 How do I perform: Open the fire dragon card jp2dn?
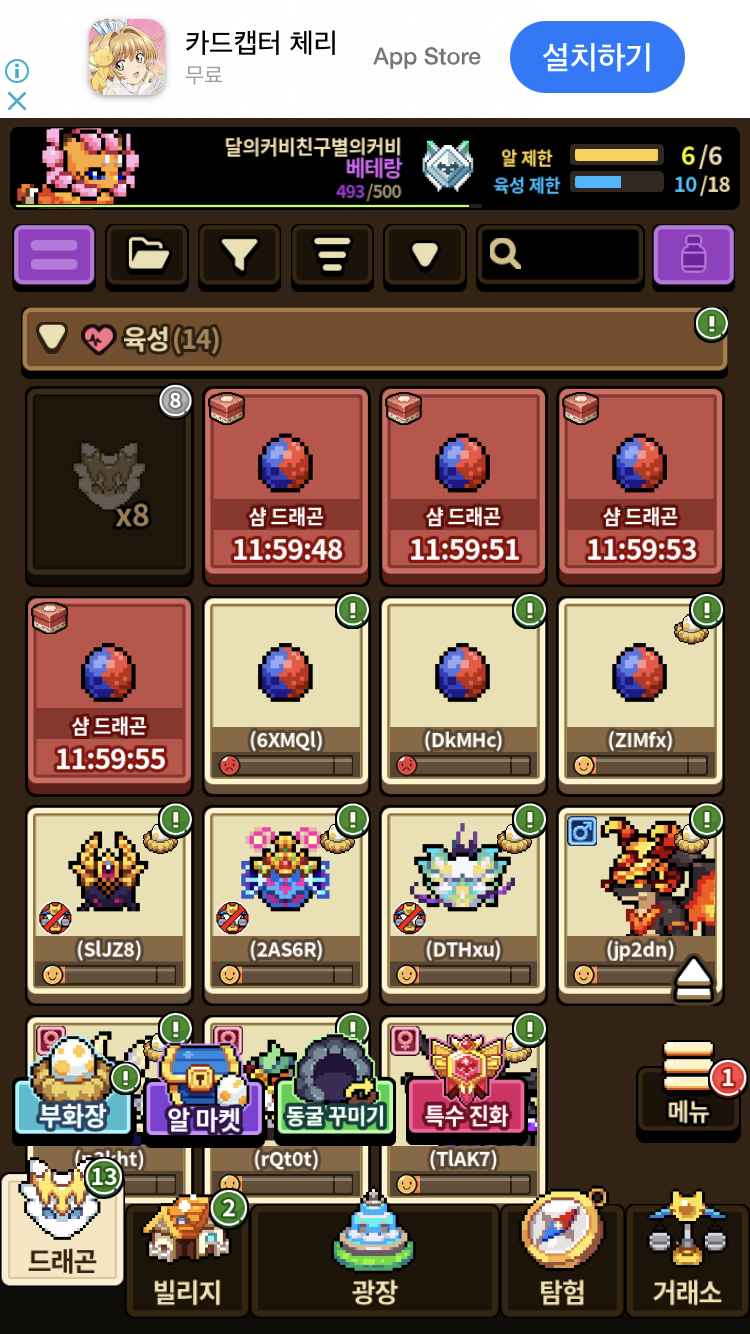[640, 902]
